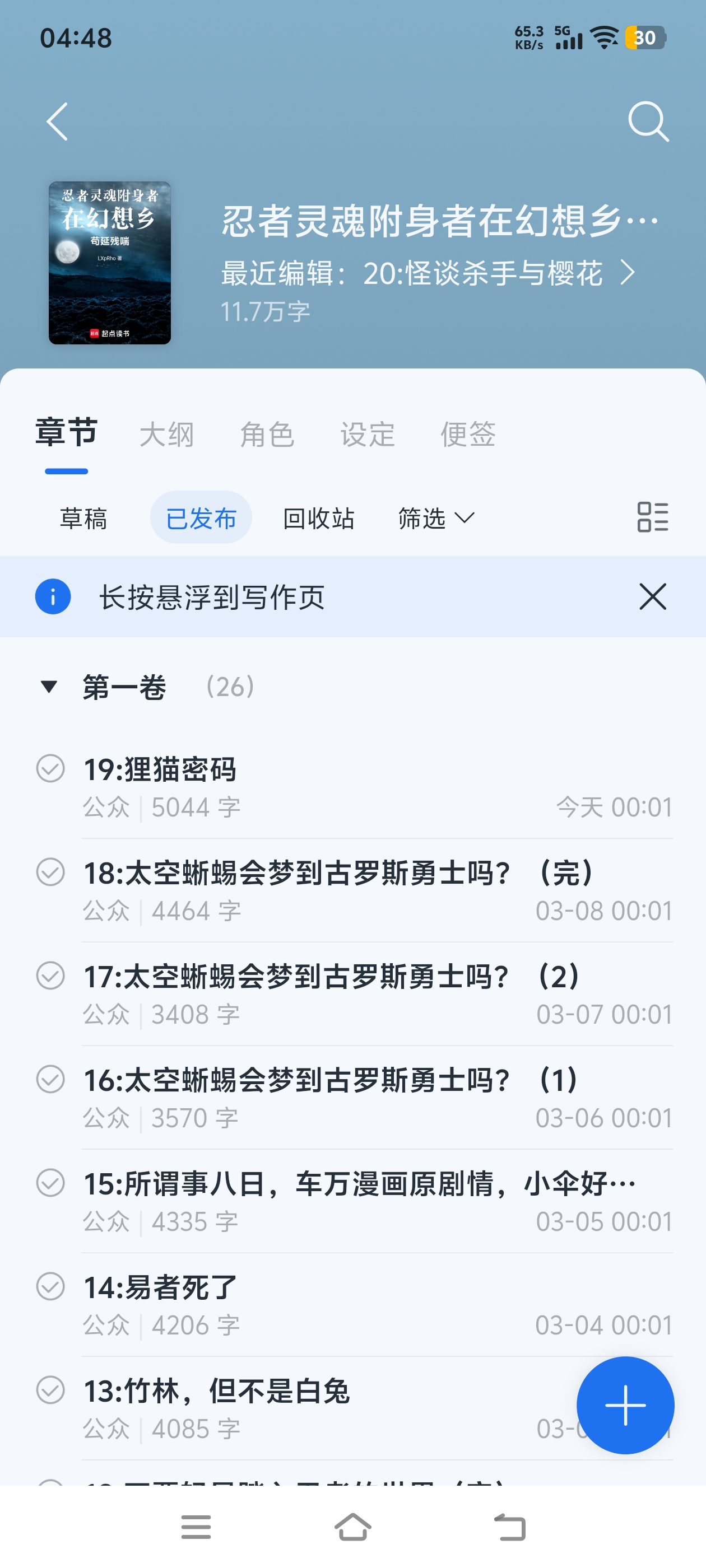Image resolution: width=706 pixels, height=1568 pixels.
Task: Switch to the 大纲 tab
Action: coord(166,435)
